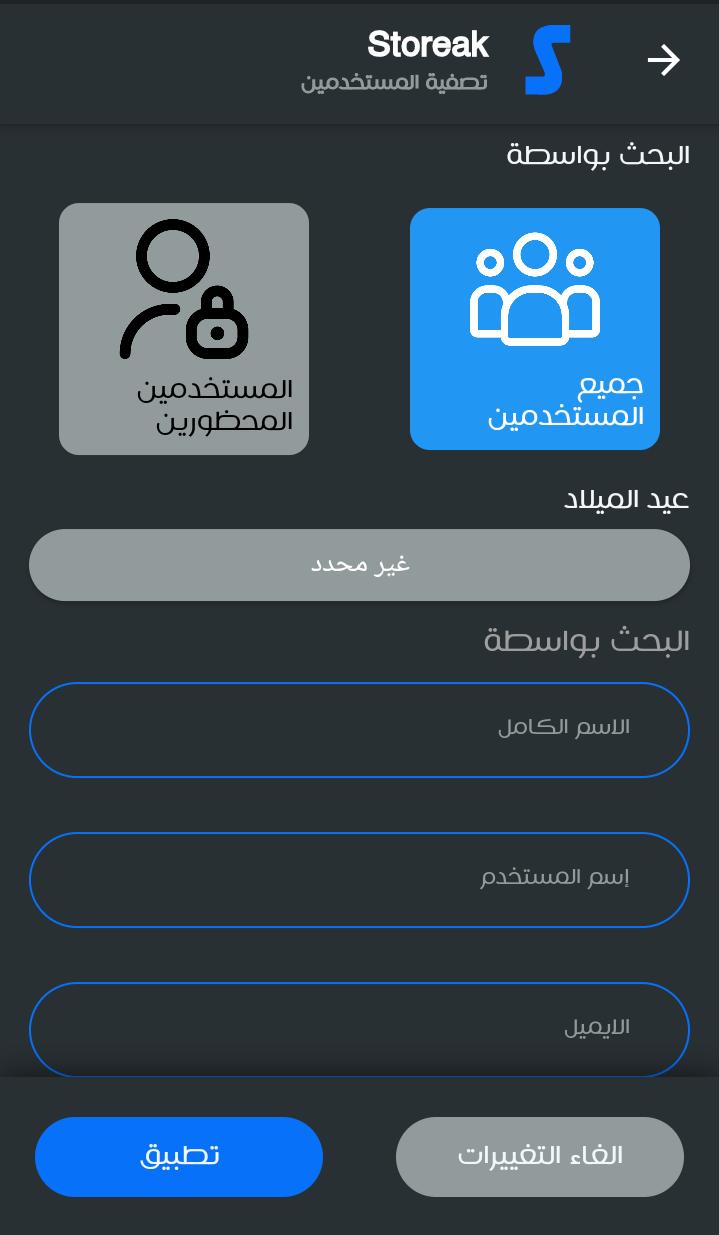Tap the back arrow in the header
The width and height of the screenshot is (719, 1235).
663,61
